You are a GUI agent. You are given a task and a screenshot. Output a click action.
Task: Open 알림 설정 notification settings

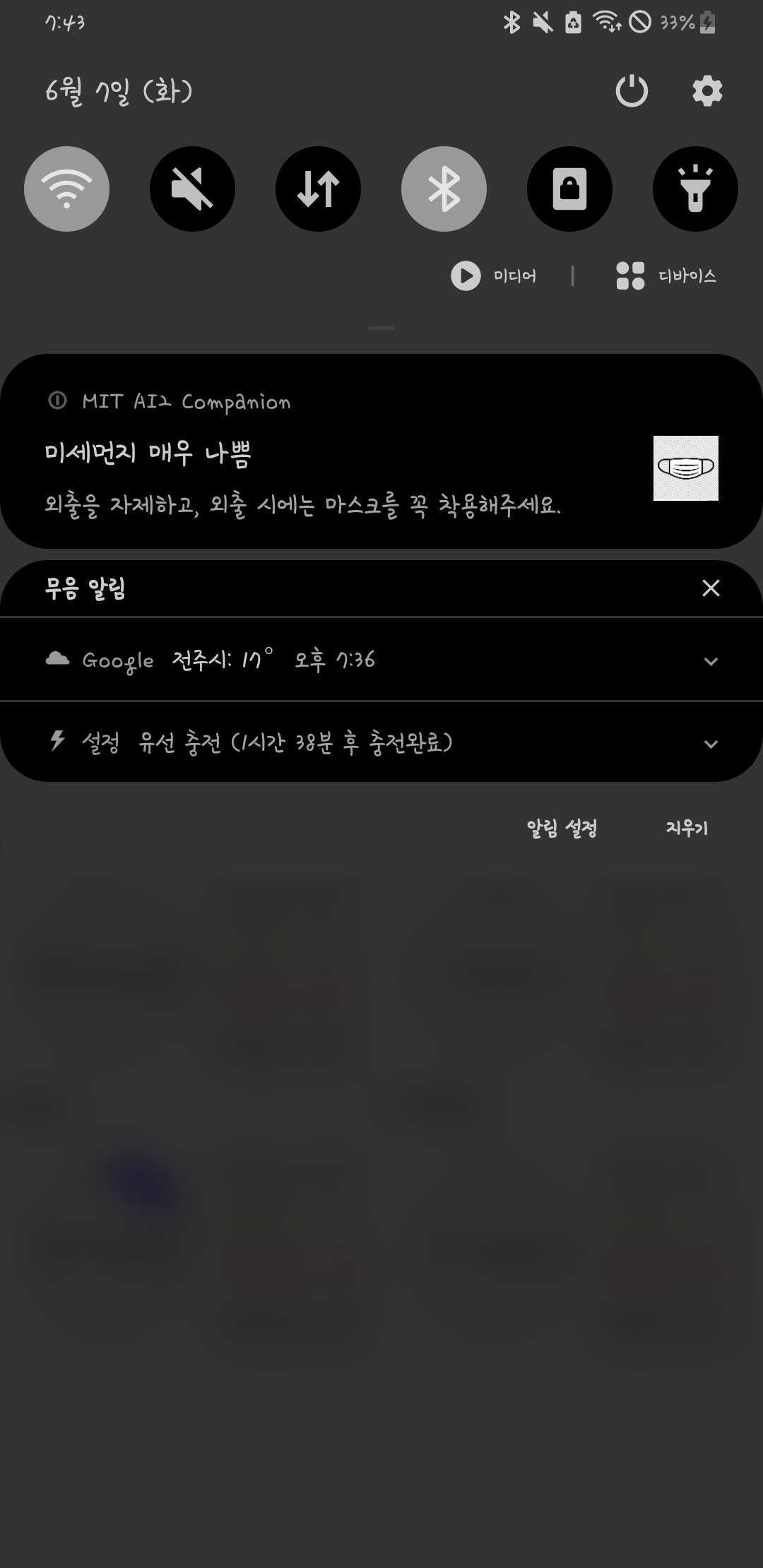562,828
